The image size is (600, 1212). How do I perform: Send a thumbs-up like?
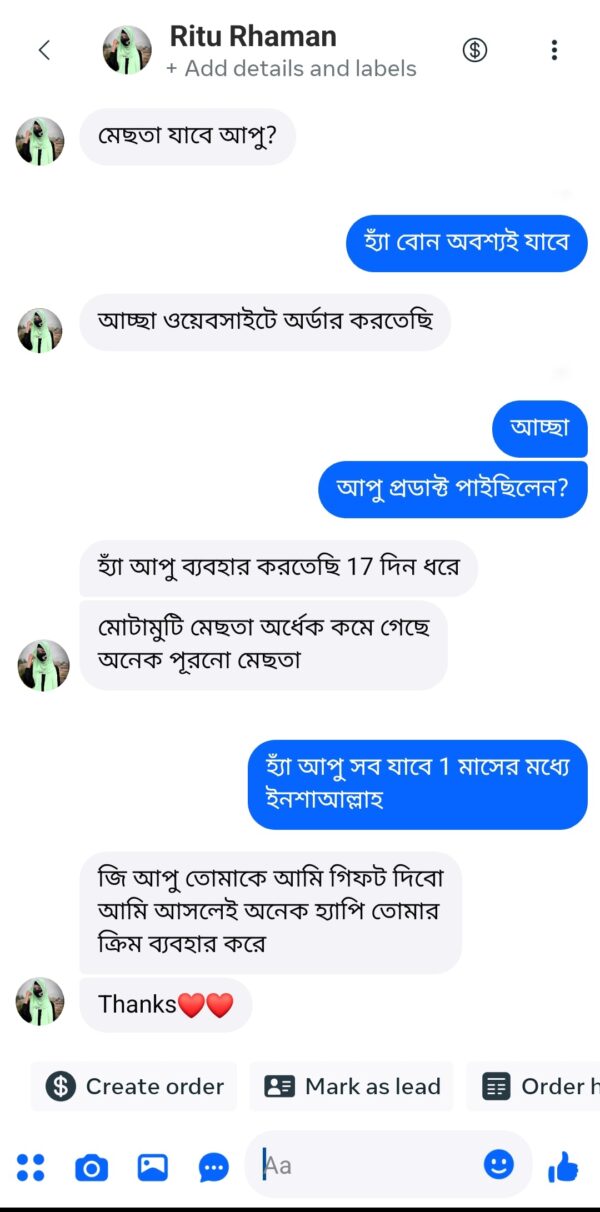pos(563,1165)
